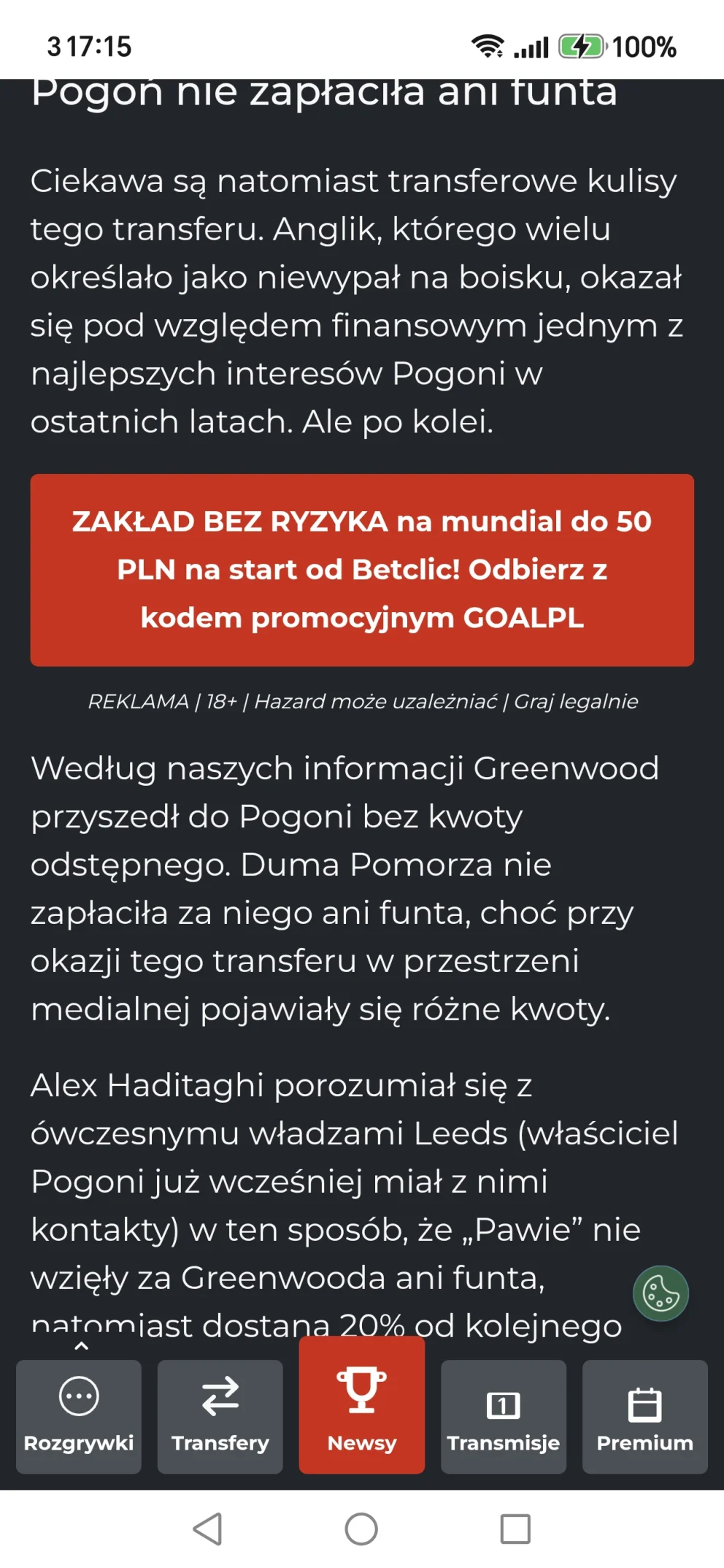This screenshot has height=1568, width=724.
Task: Open the Premium tab
Action: pos(645,1416)
